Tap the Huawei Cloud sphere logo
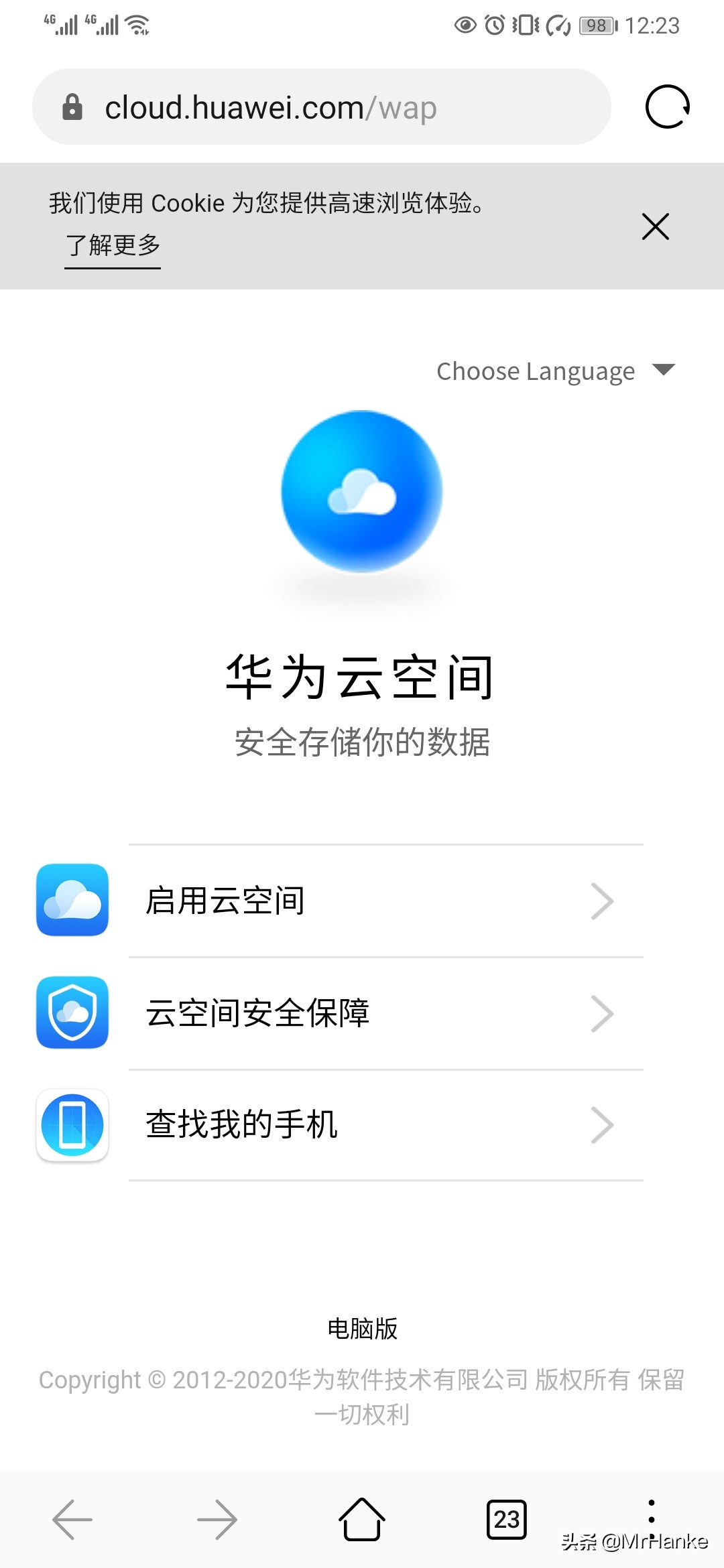The image size is (724, 1568). [361, 491]
